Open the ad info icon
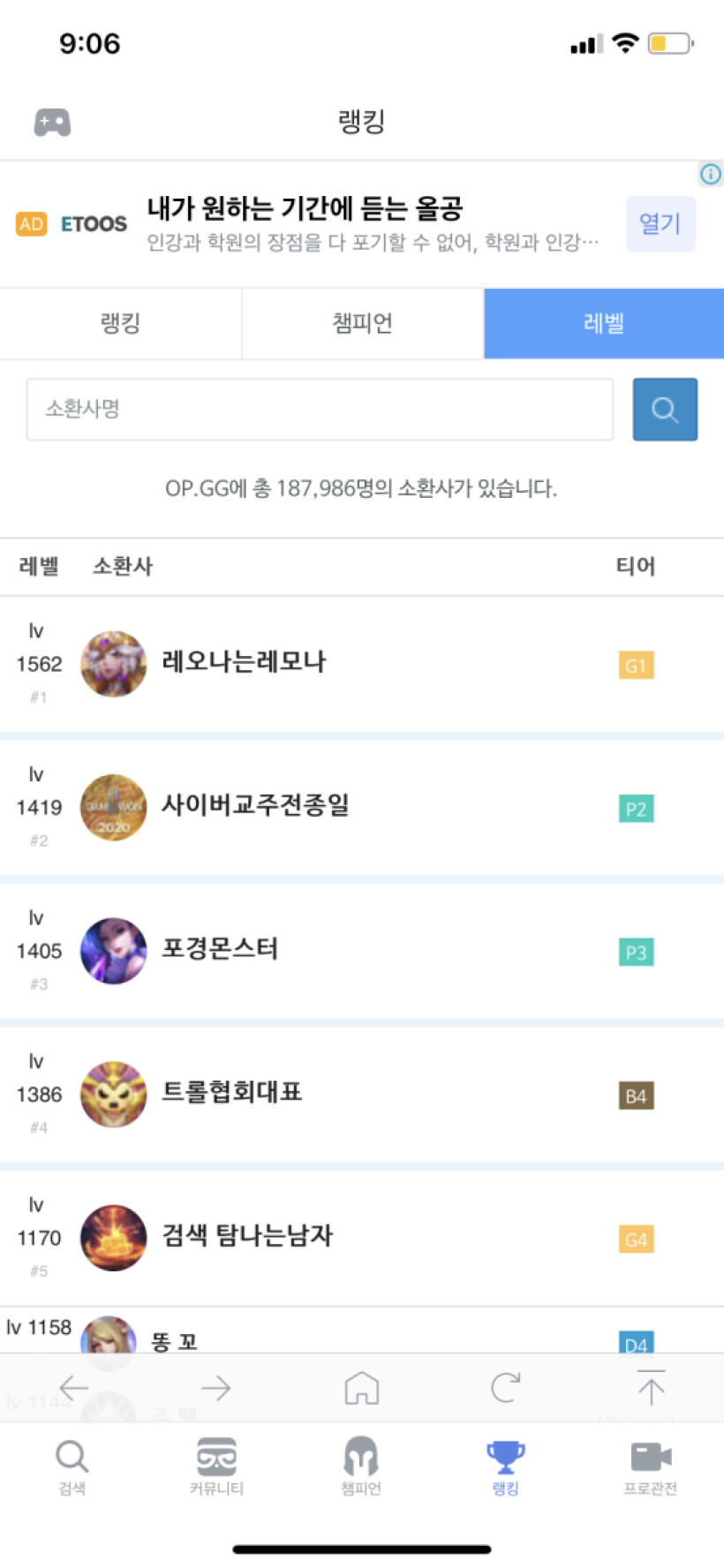The width and height of the screenshot is (724, 1568). click(710, 174)
